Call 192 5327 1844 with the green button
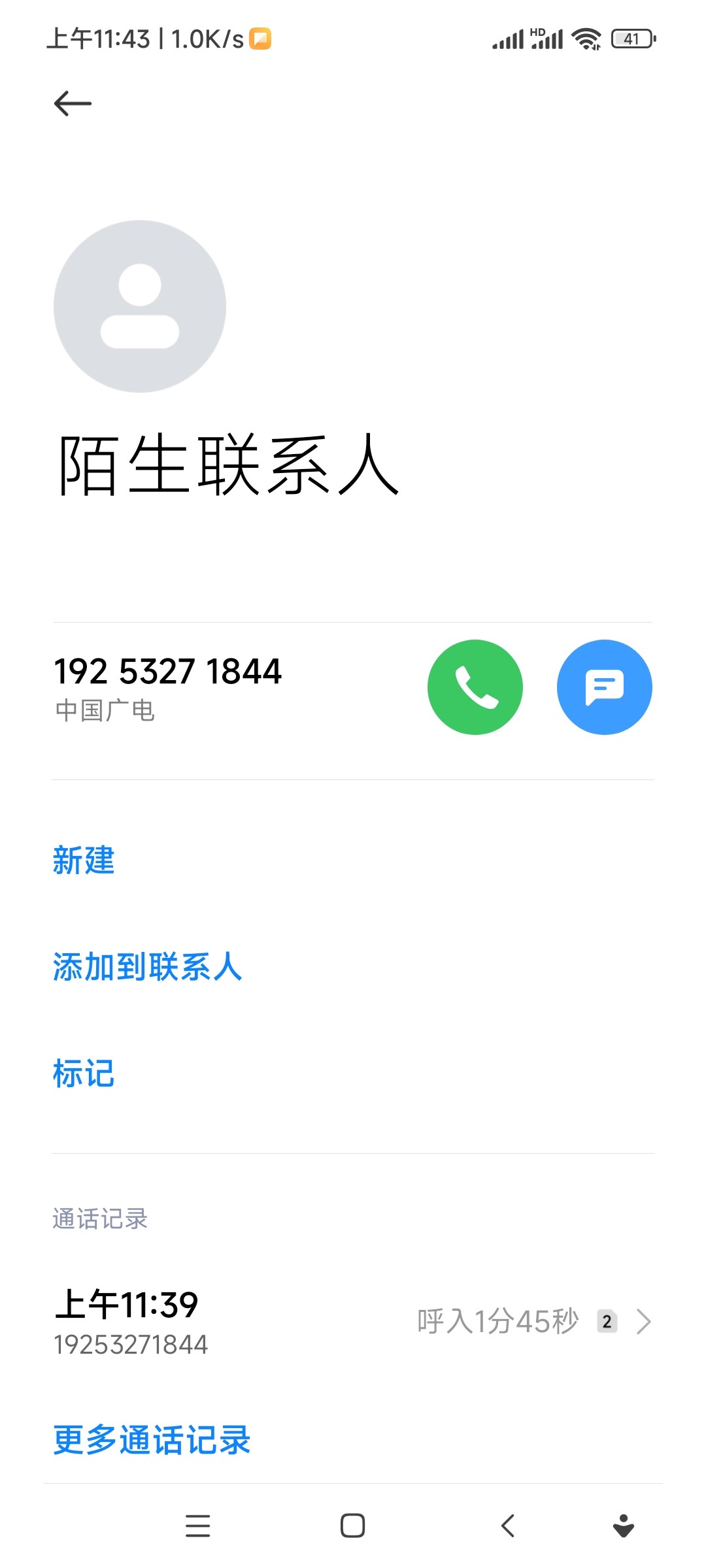 pyautogui.click(x=475, y=687)
